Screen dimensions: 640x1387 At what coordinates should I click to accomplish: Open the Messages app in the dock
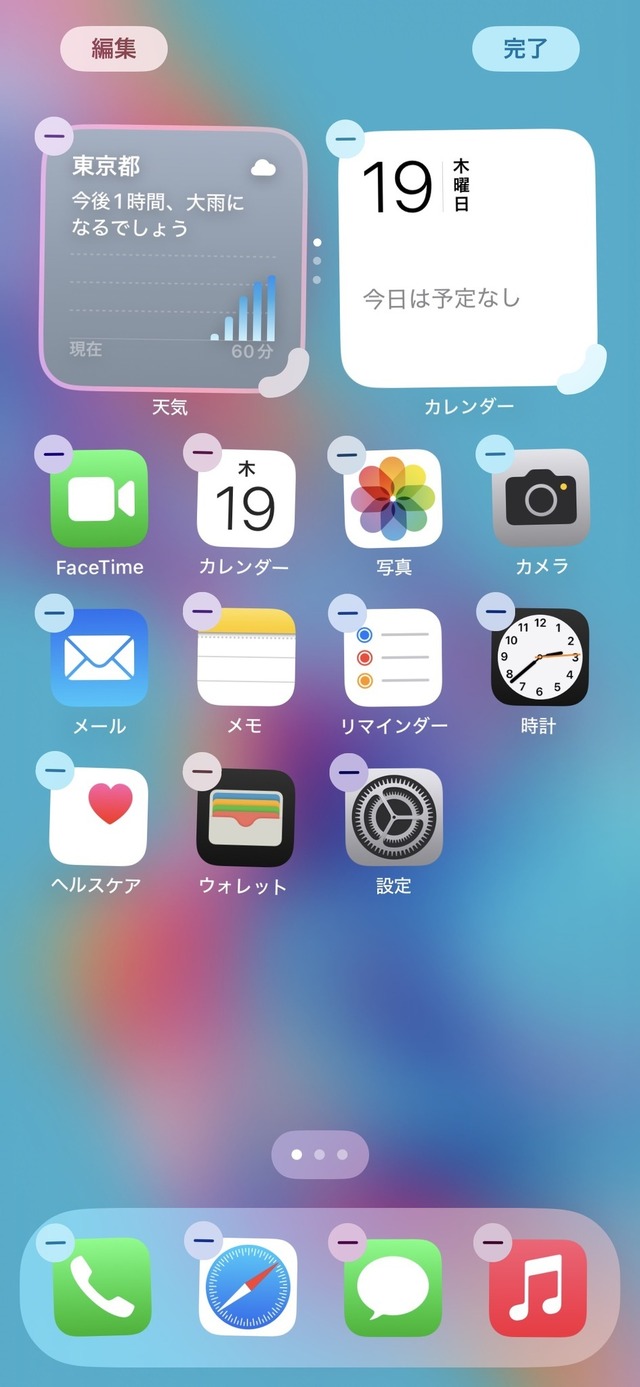[x=393, y=1288]
